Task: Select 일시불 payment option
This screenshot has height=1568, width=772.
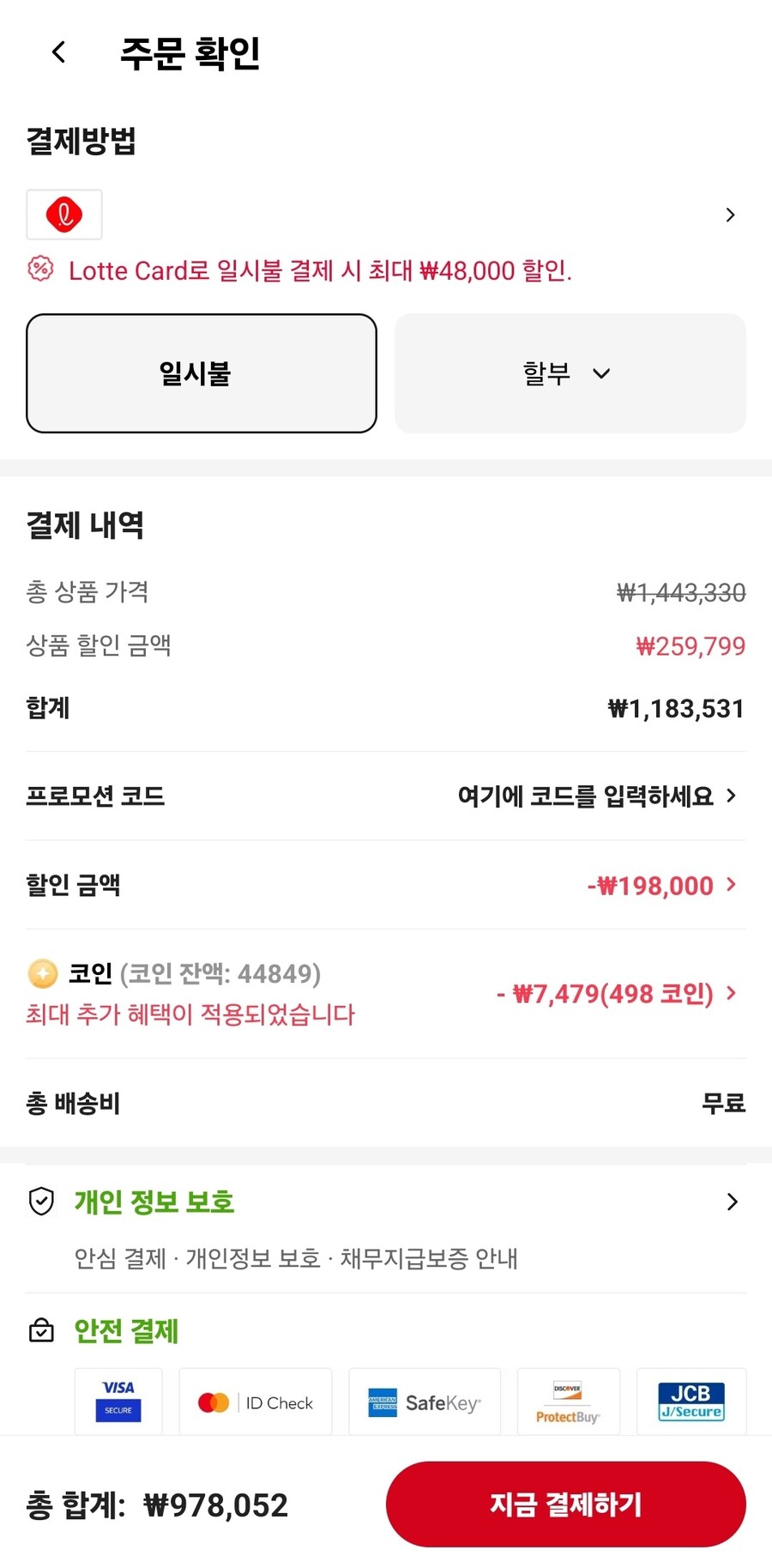Action: [x=202, y=373]
